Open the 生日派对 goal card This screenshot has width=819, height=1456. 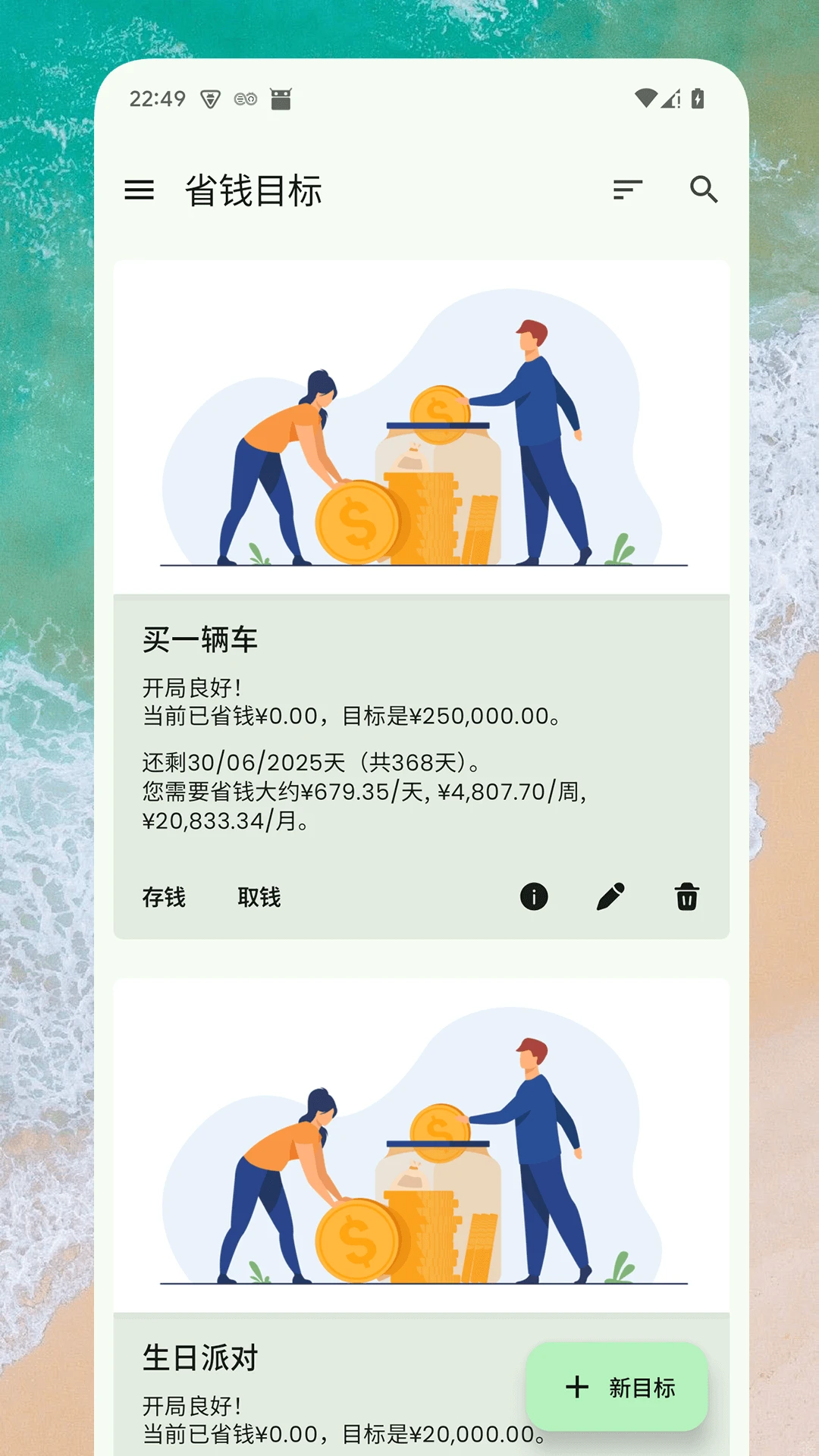click(x=303, y=1357)
